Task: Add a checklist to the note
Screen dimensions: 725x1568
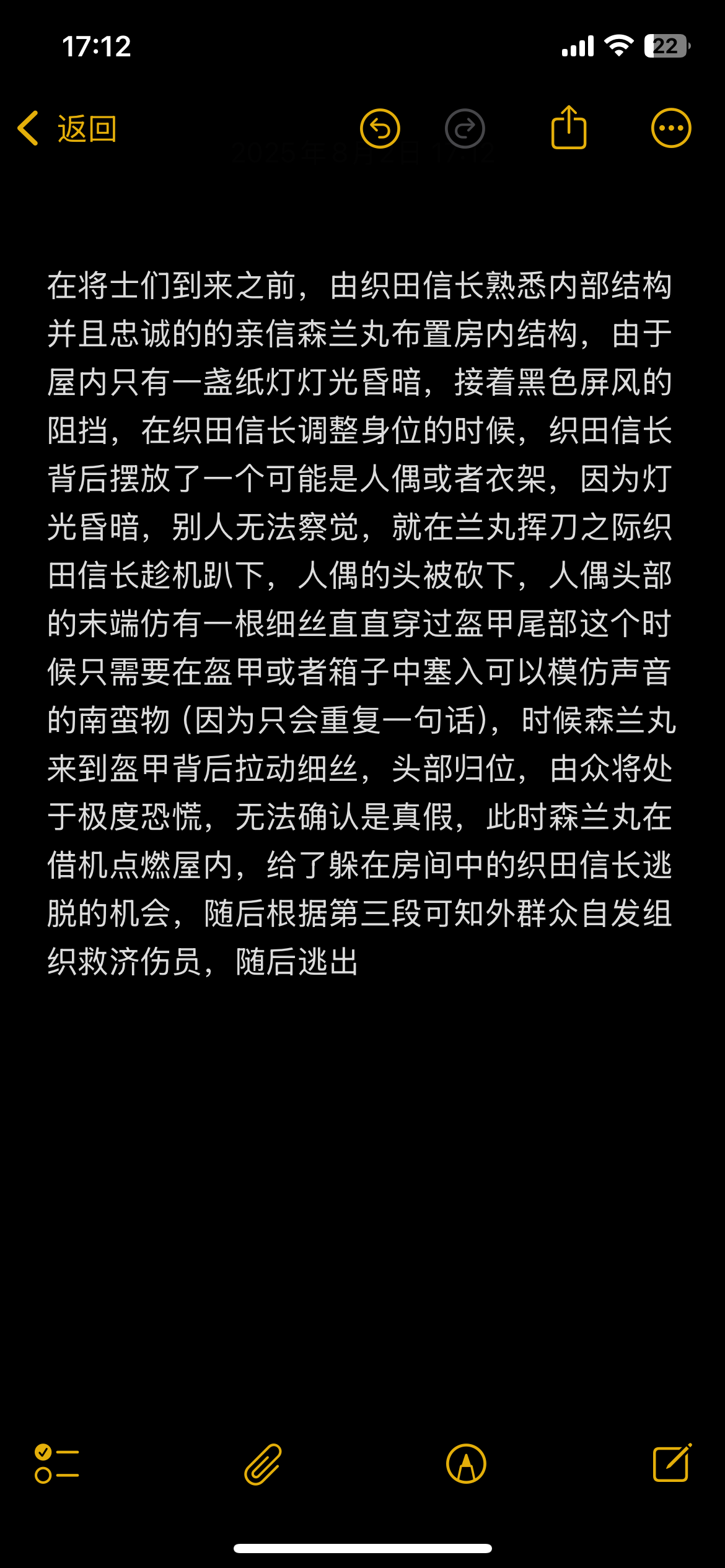Action: [x=56, y=1464]
